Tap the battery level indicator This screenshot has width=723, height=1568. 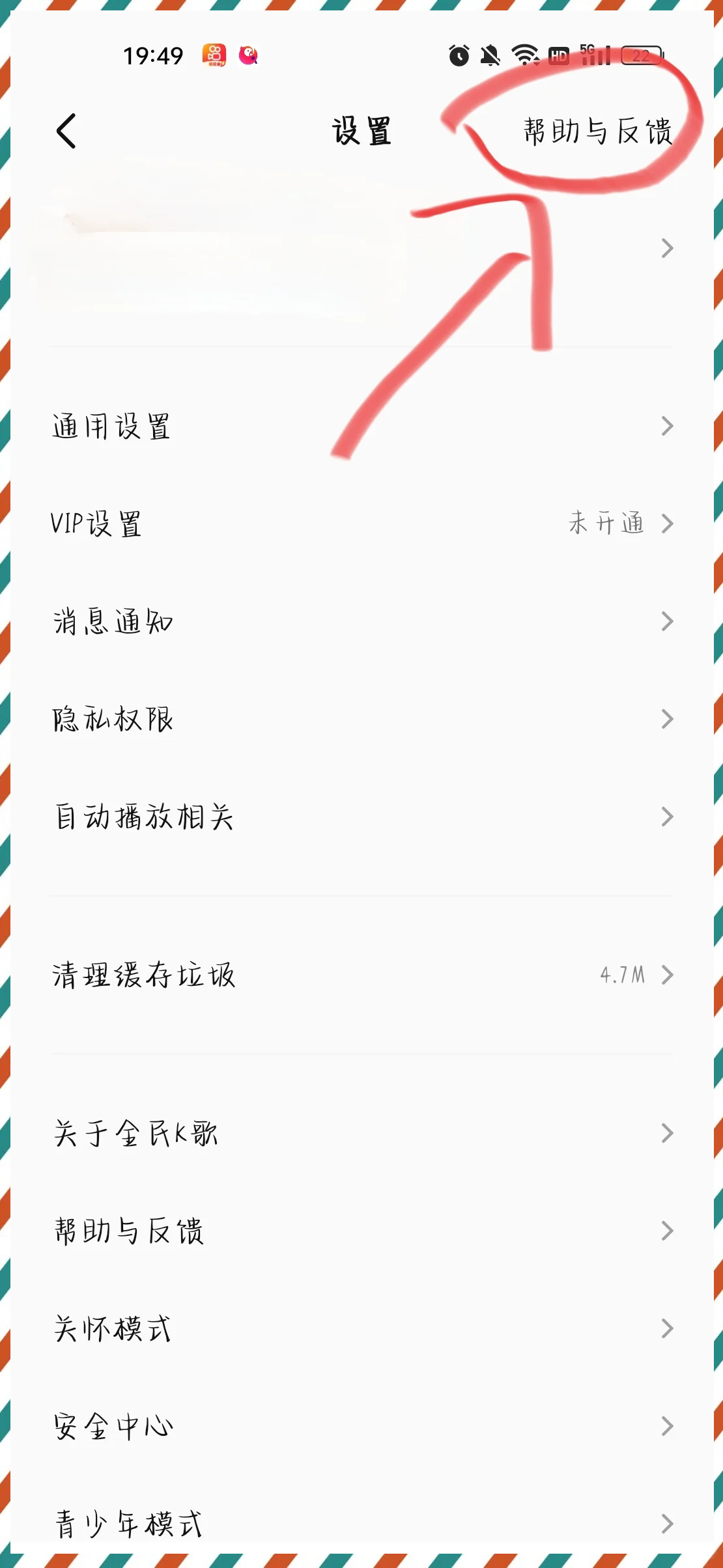tap(636, 56)
